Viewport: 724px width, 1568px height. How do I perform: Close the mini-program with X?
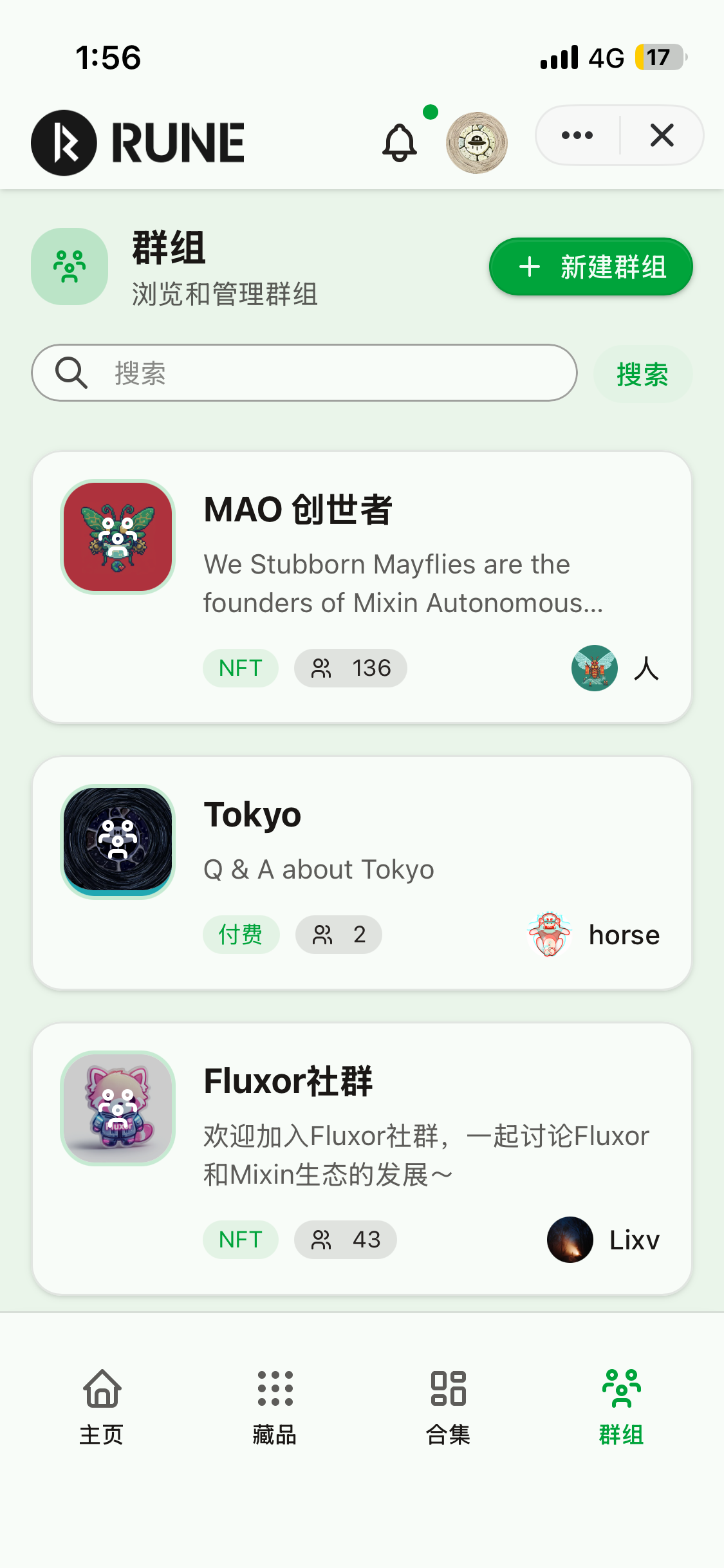(x=662, y=136)
